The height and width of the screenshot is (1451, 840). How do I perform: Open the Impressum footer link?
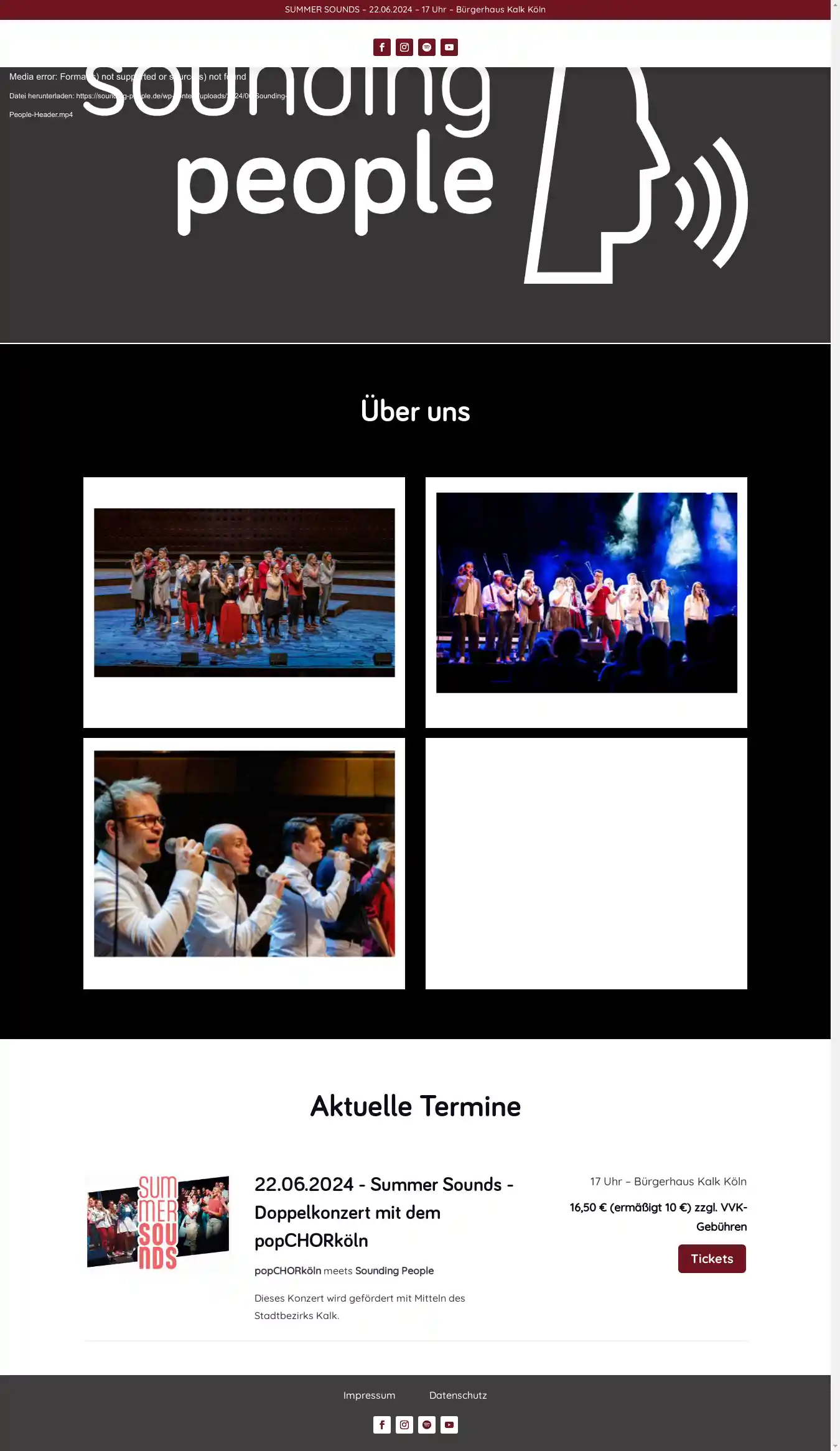point(369,1395)
